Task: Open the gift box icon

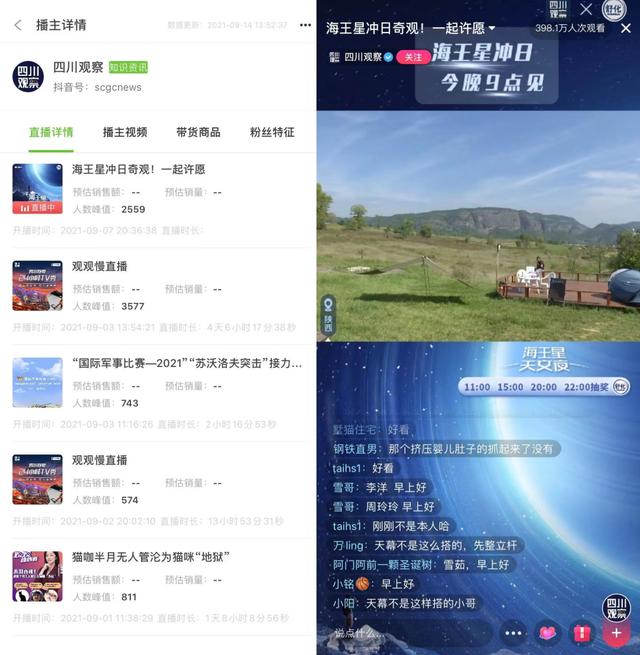Action: click(581, 633)
